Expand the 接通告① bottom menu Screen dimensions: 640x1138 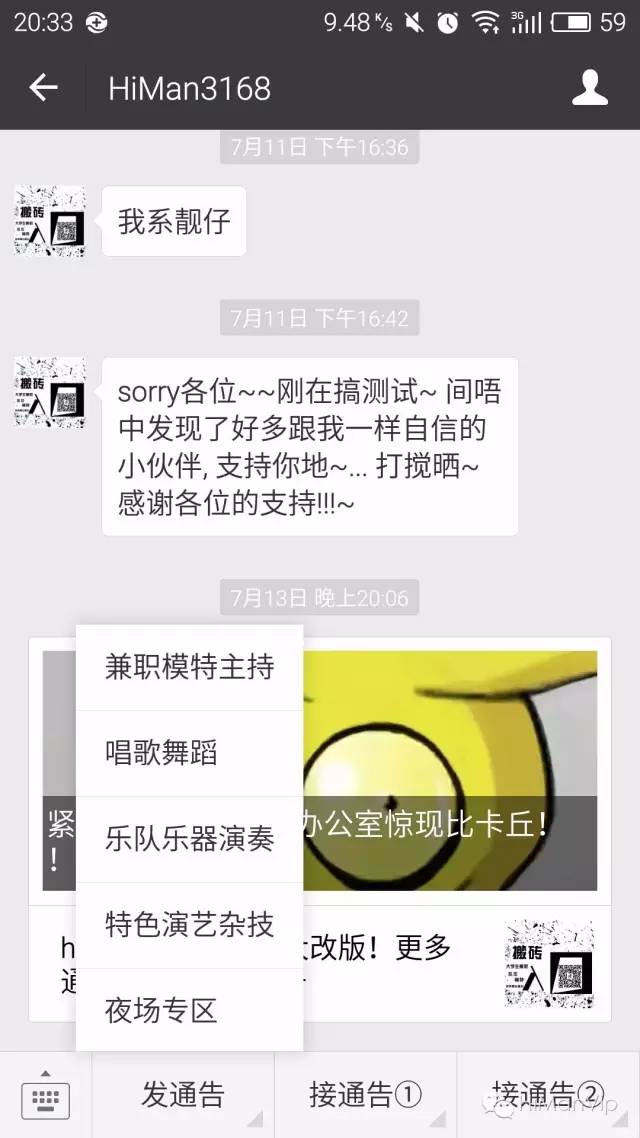365,1095
